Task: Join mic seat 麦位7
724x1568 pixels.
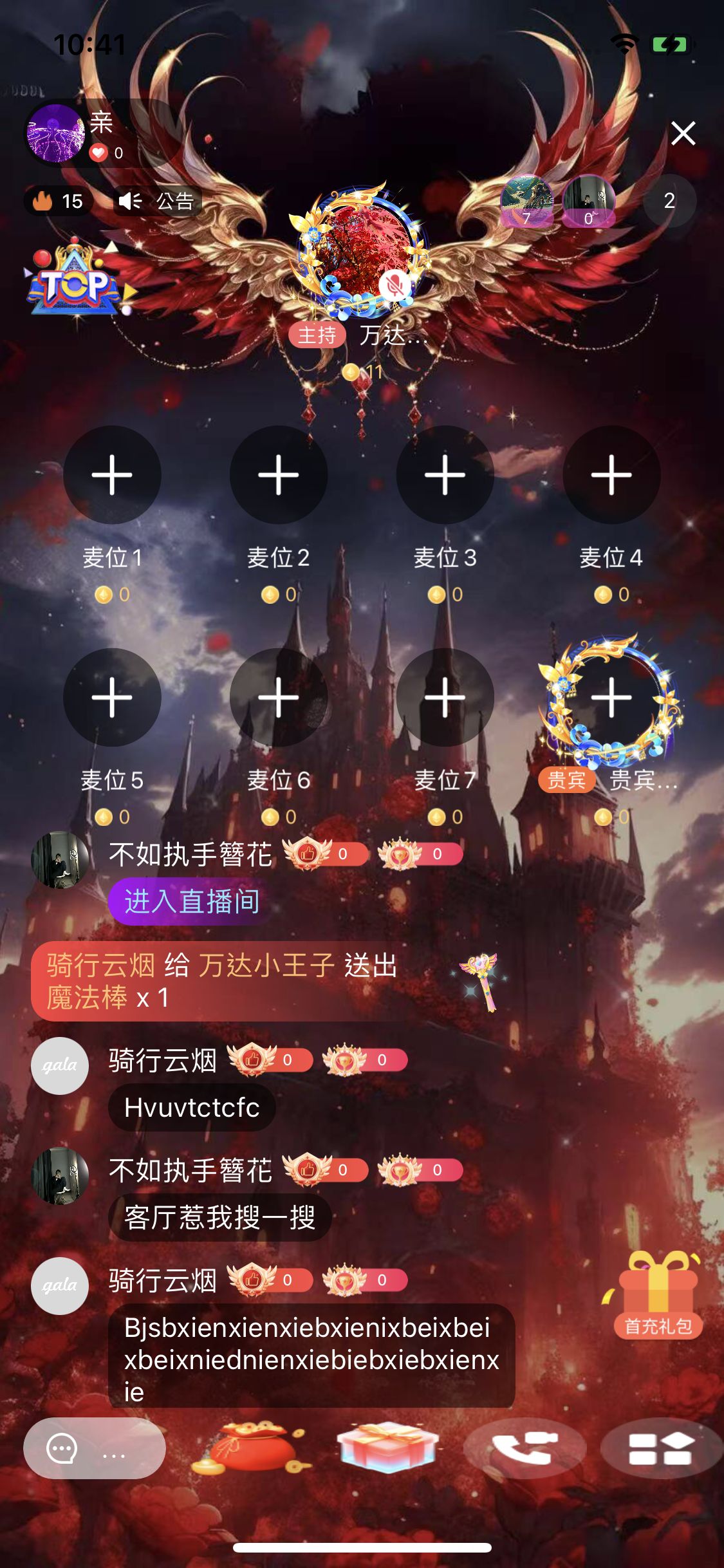Action: (x=445, y=698)
